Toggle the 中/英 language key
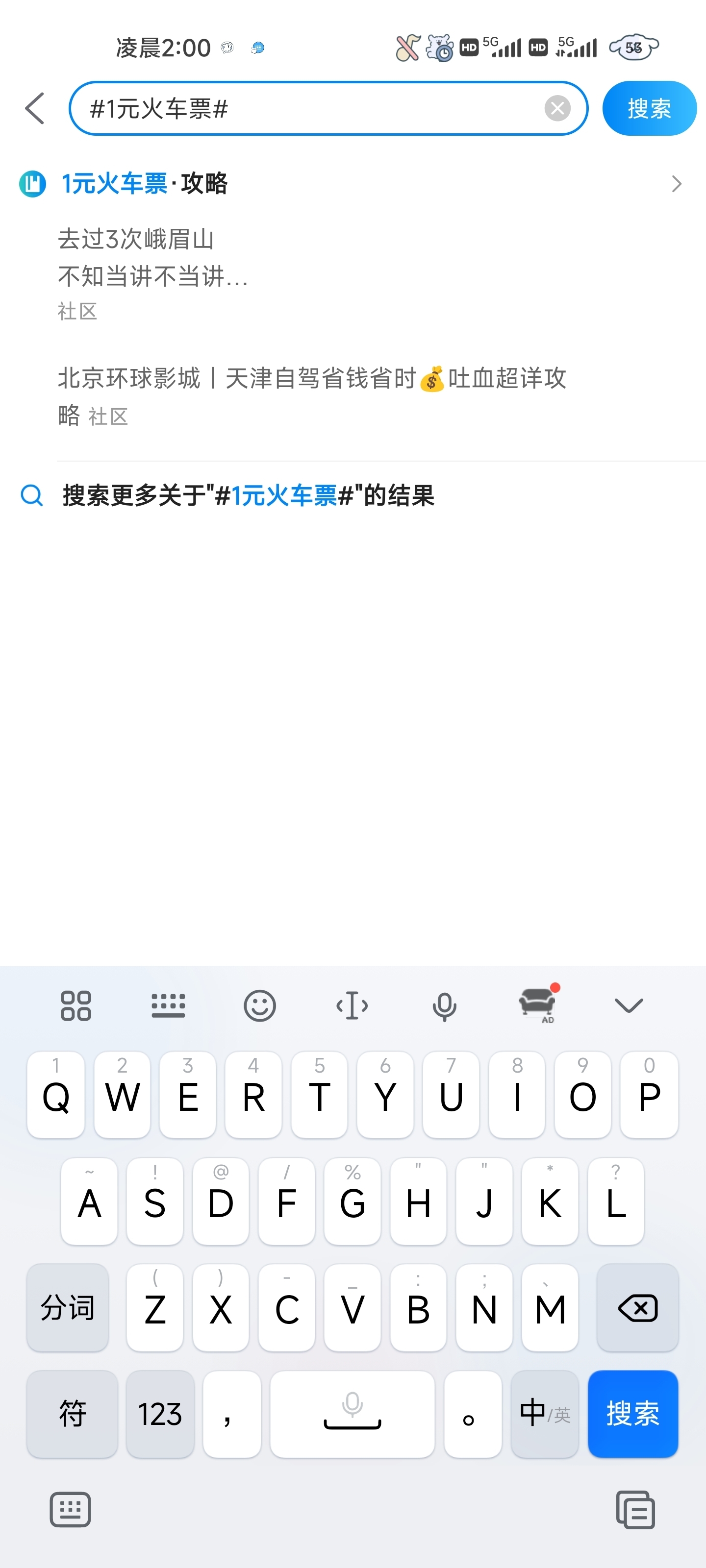 pos(545,1413)
